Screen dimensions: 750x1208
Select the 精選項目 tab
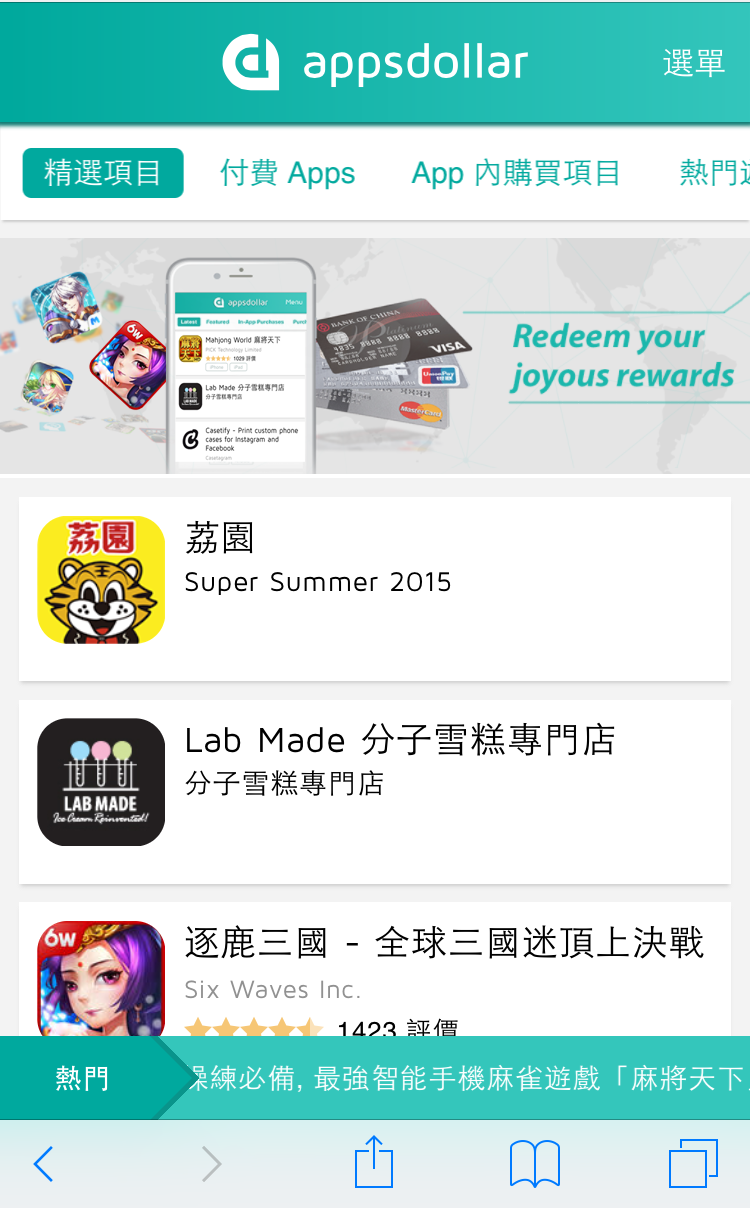tap(103, 173)
